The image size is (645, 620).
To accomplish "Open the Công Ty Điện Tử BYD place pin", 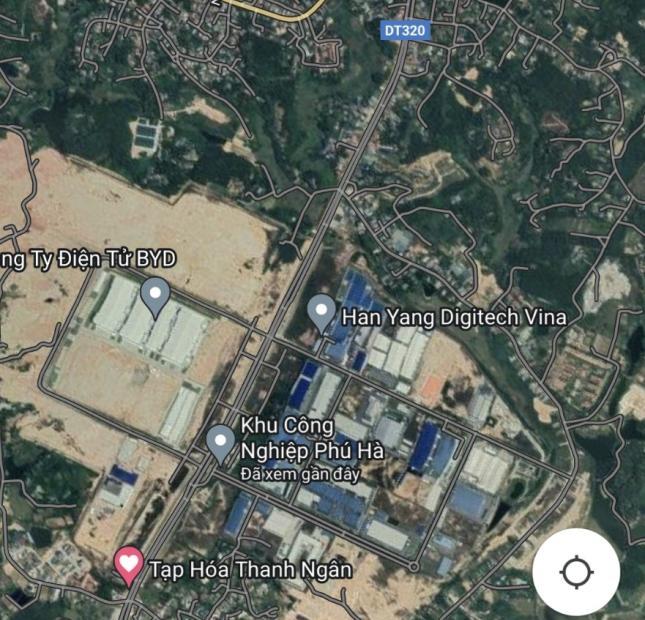I will click(x=154, y=296).
